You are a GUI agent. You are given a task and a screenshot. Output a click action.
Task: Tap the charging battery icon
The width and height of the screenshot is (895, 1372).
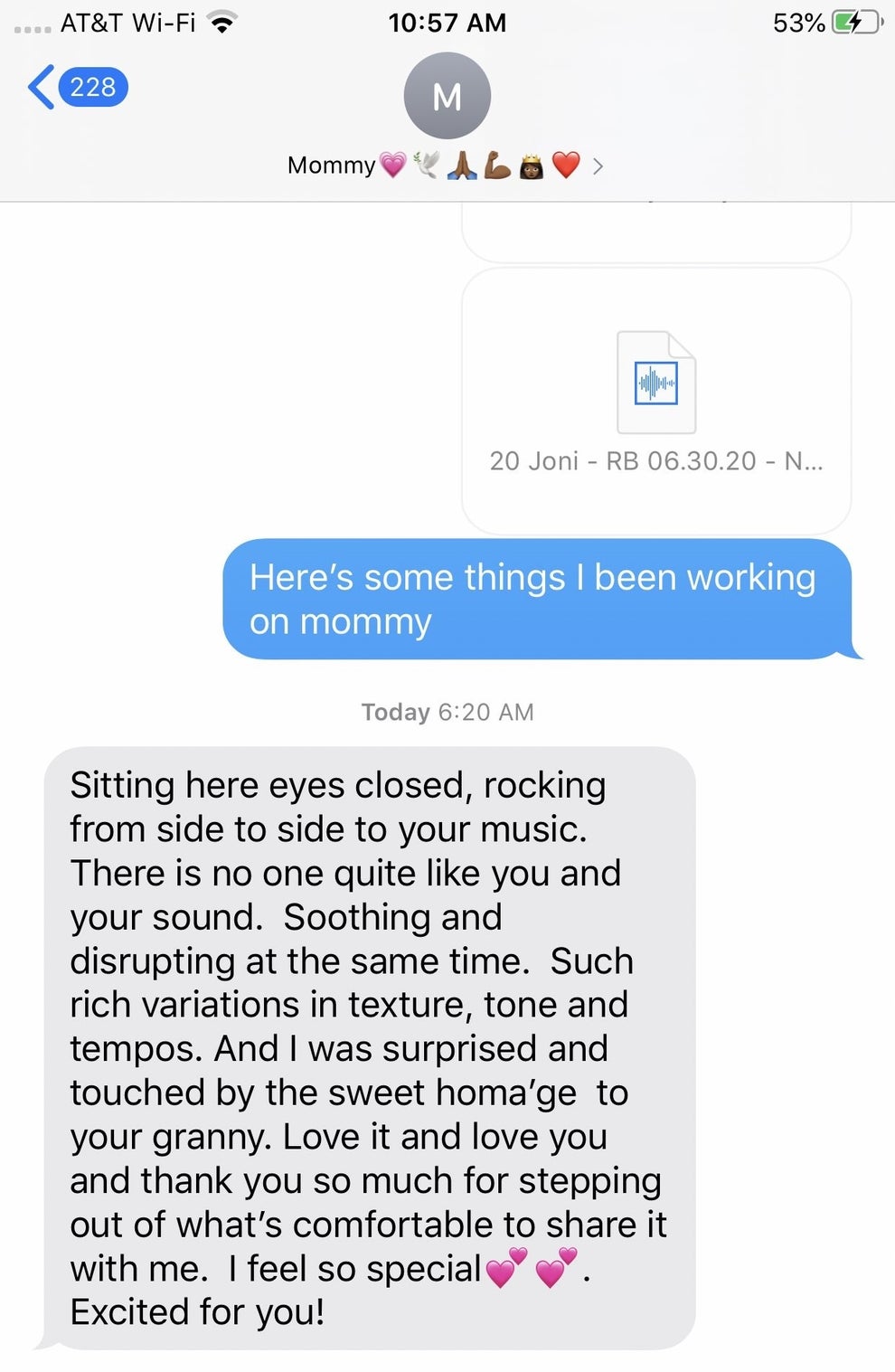tap(853, 23)
